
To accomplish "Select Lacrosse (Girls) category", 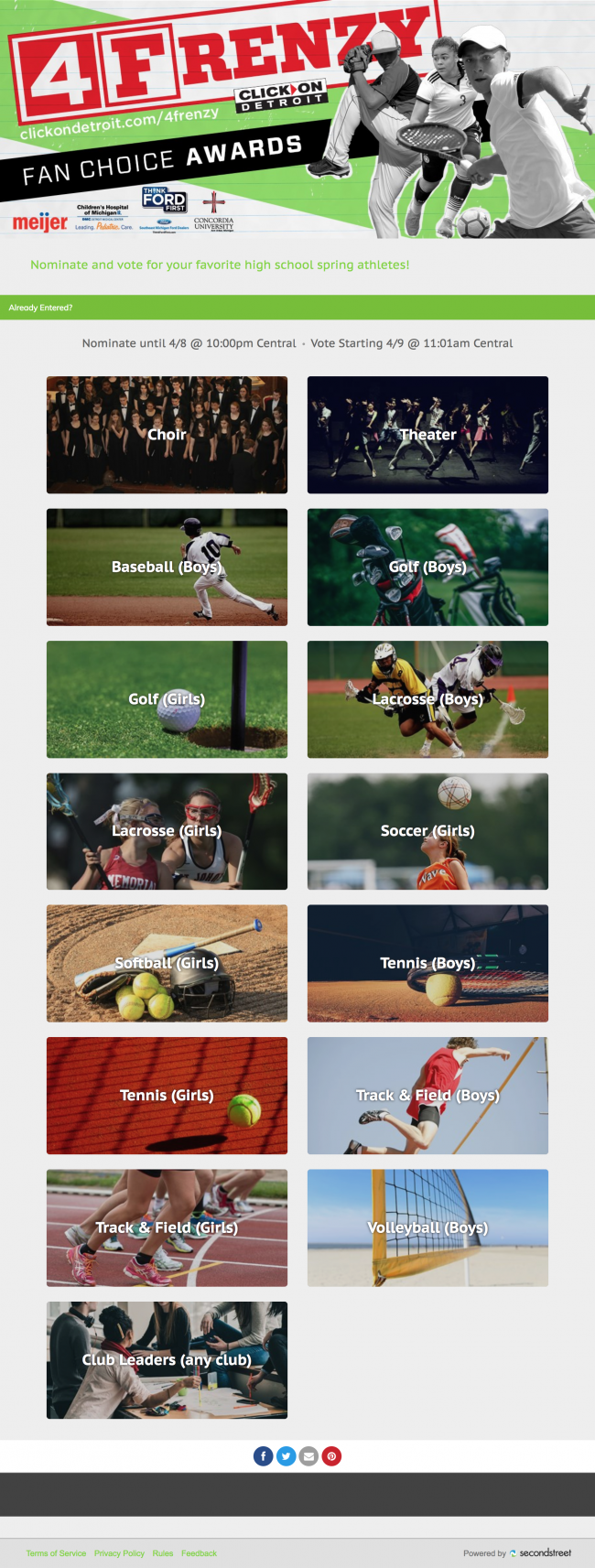I will [x=167, y=831].
